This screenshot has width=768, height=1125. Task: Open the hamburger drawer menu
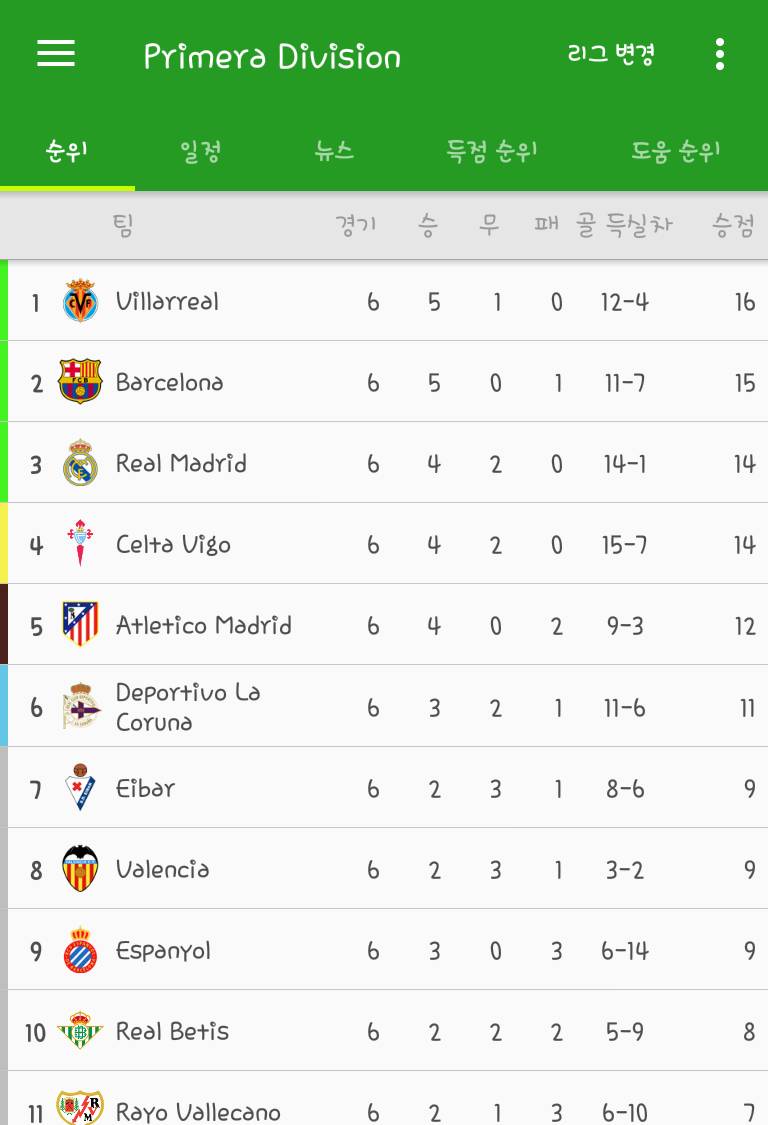(x=56, y=54)
